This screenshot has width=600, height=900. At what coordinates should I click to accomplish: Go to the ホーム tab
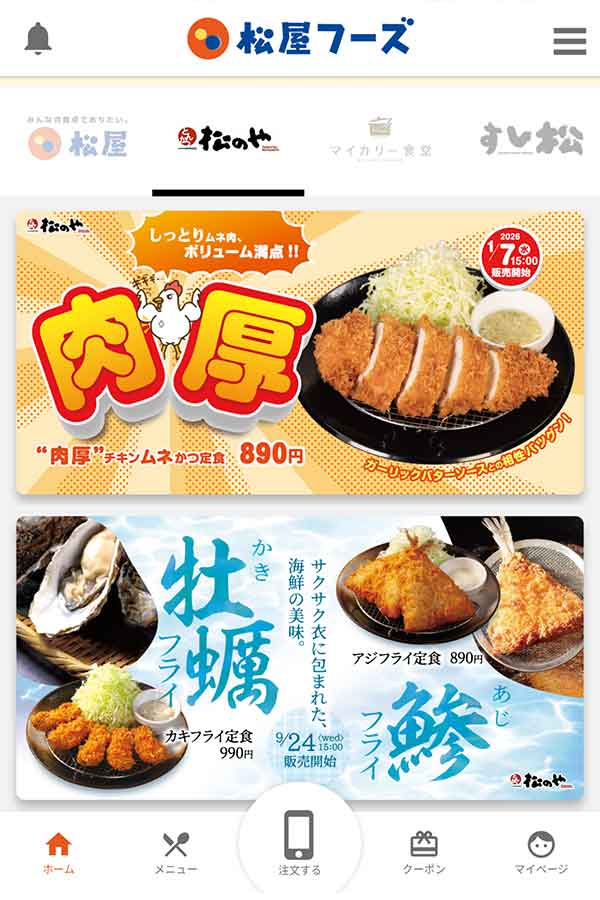point(59,853)
